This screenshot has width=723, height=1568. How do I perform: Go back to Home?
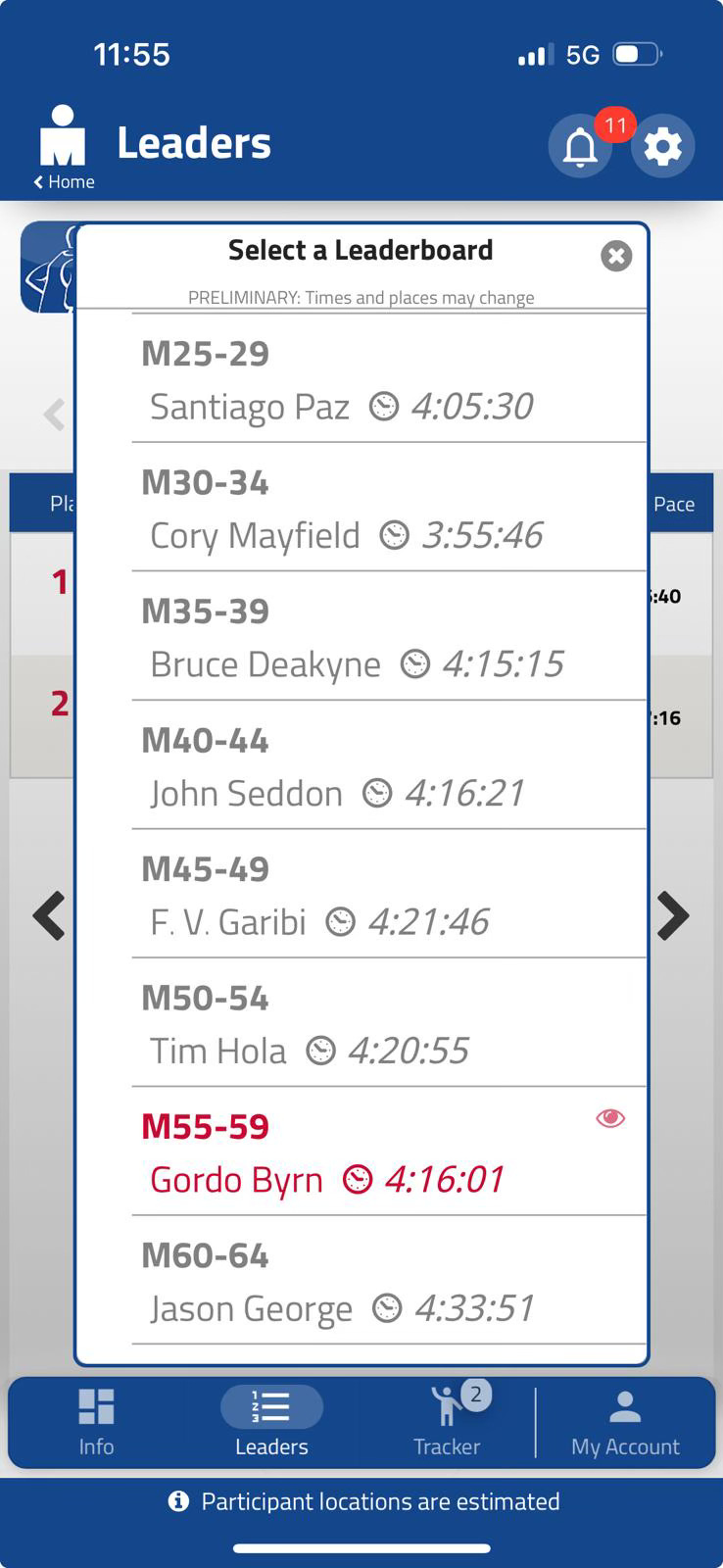tap(64, 181)
